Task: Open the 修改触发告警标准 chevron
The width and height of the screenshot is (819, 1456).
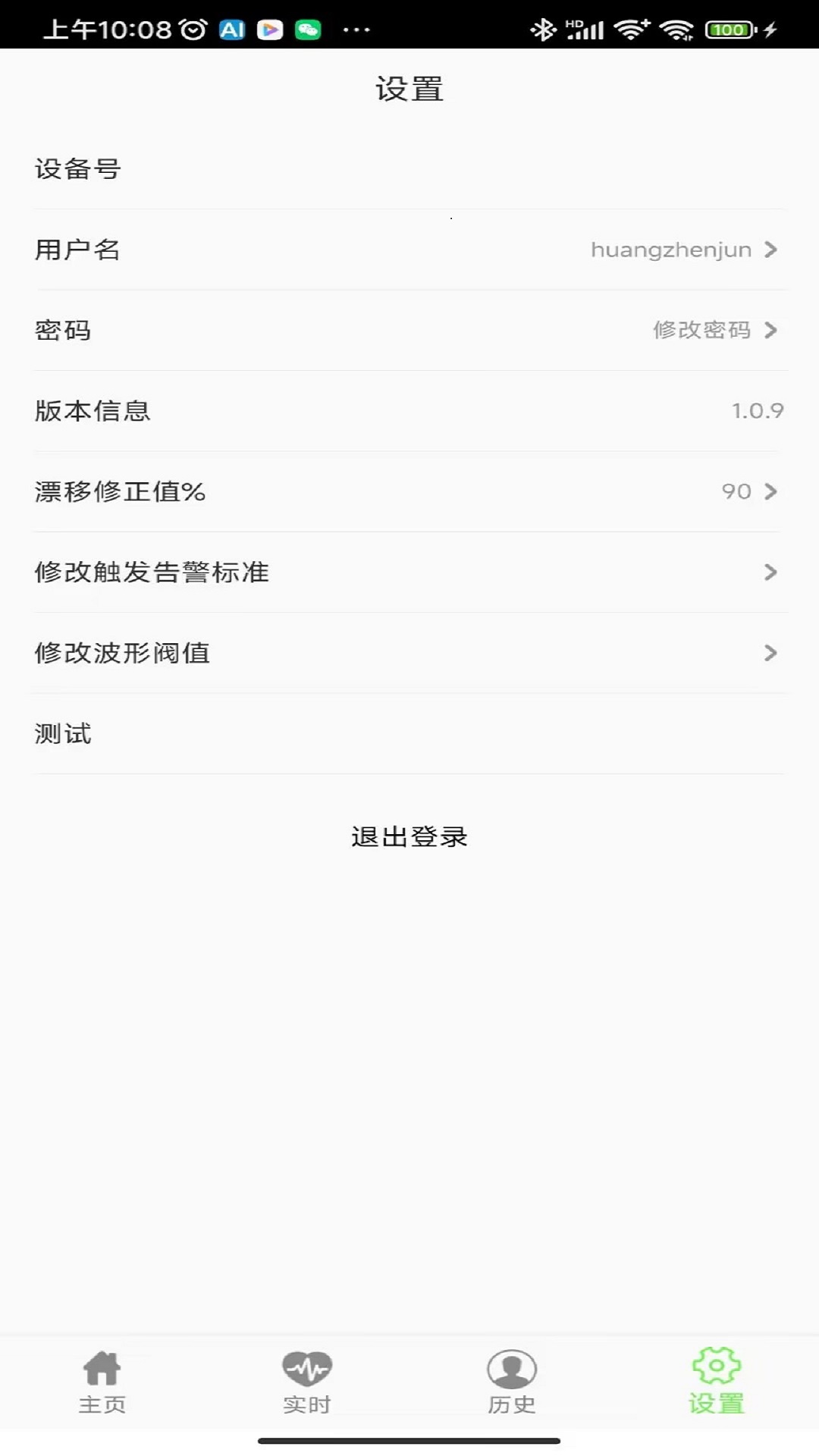Action: [x=770, y=573]
